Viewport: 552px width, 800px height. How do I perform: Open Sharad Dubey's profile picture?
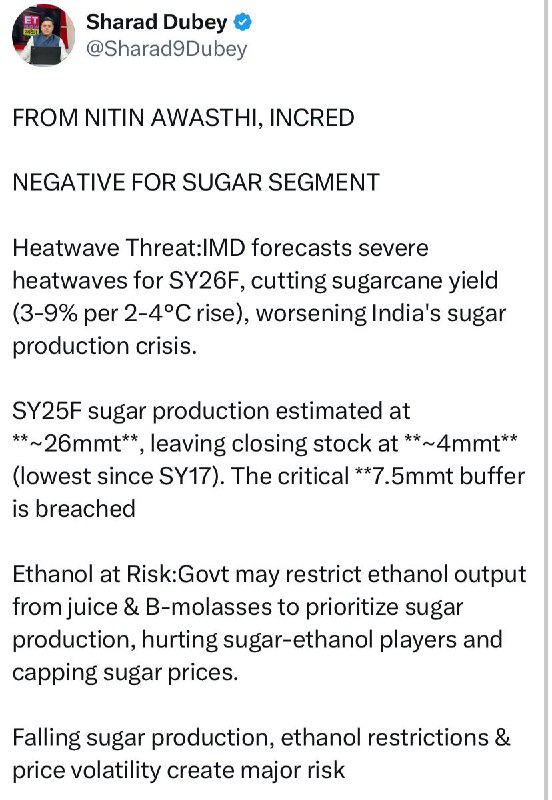tap(44, 35)
